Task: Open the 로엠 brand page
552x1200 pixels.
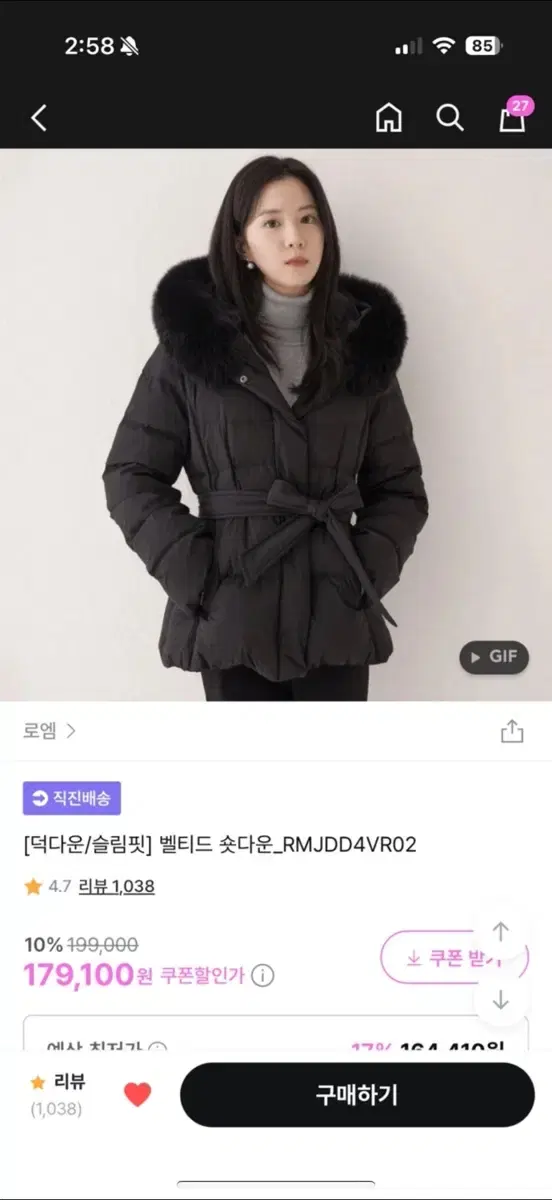Action: (x=49, y=731)
